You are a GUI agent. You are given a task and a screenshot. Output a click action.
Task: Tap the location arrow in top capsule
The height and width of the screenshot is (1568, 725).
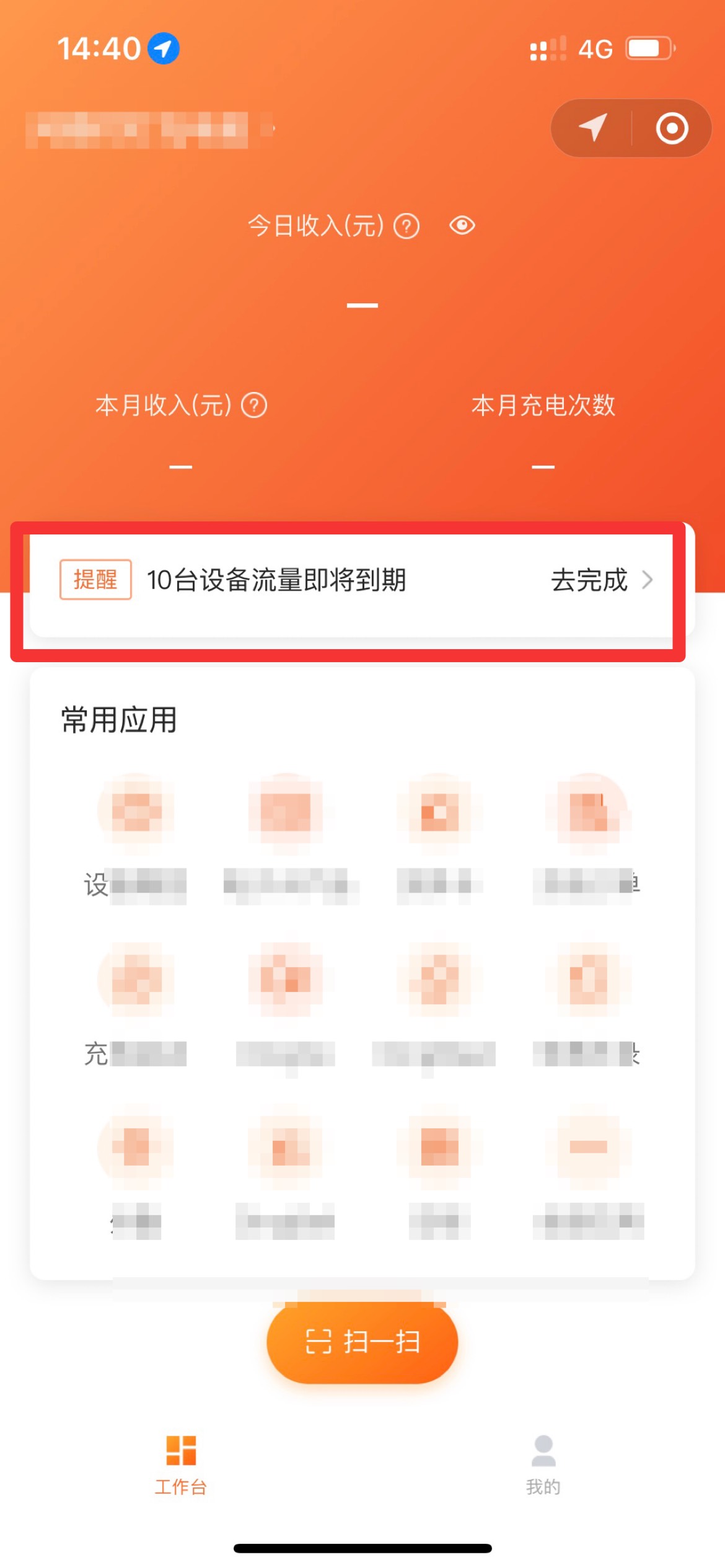tap(592, 128)
